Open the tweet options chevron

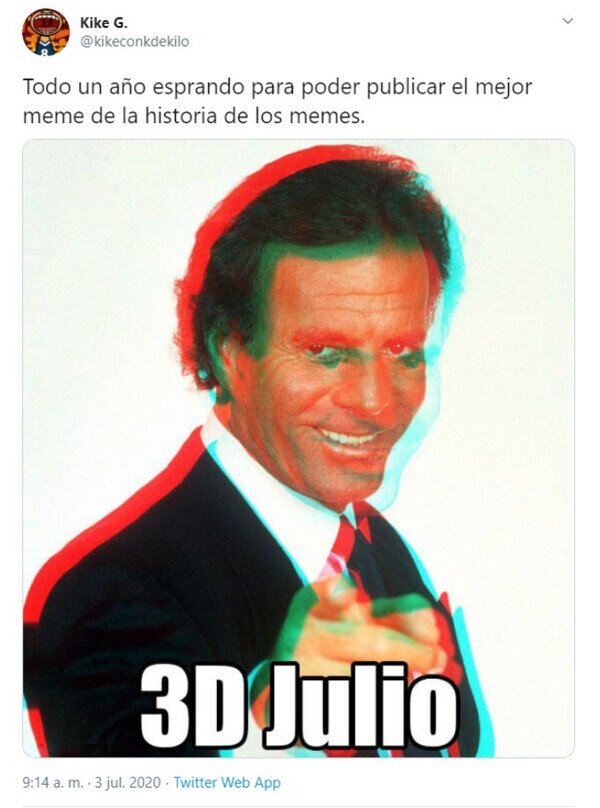coord(568,21)
